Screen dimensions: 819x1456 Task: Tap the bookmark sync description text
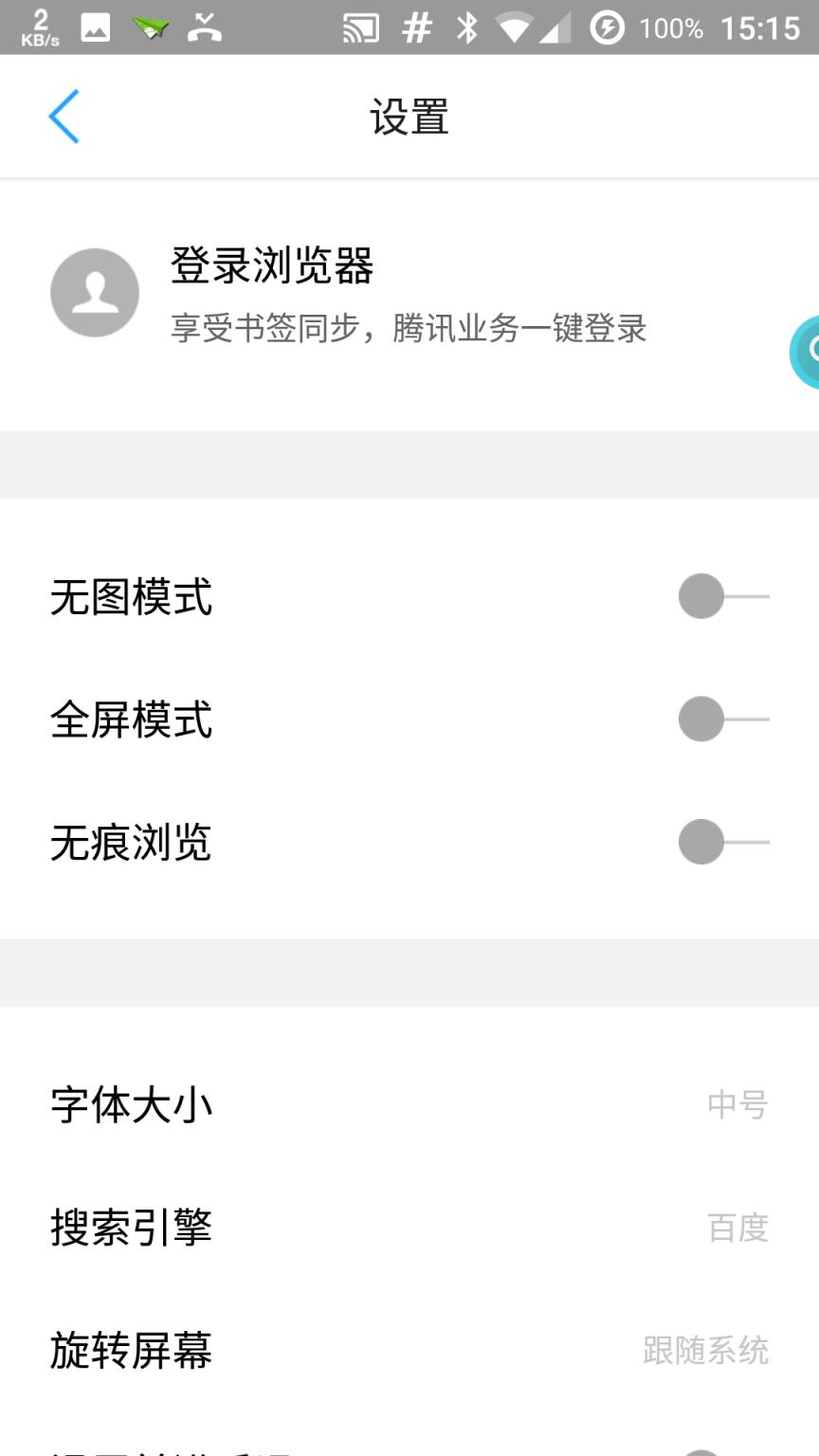[x=409, y=329]
